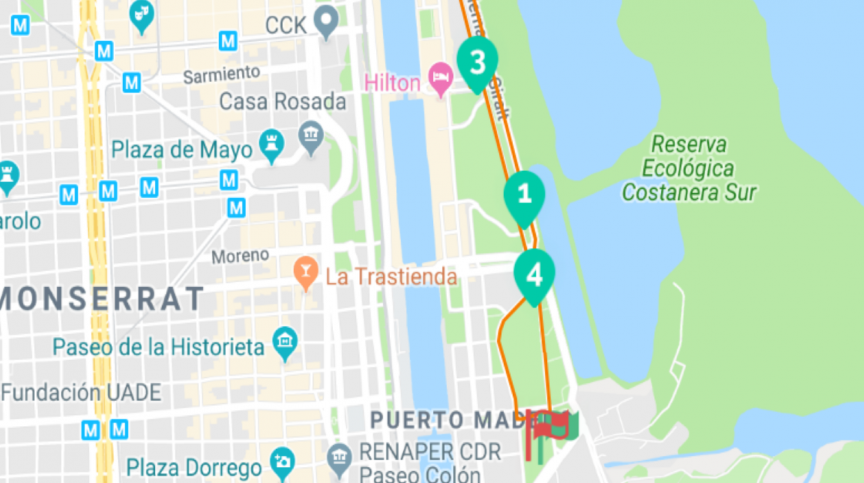The width and height of the screenshot is (864, 483).
Task: Open the Hilton hotel pin
Action: 440,77
